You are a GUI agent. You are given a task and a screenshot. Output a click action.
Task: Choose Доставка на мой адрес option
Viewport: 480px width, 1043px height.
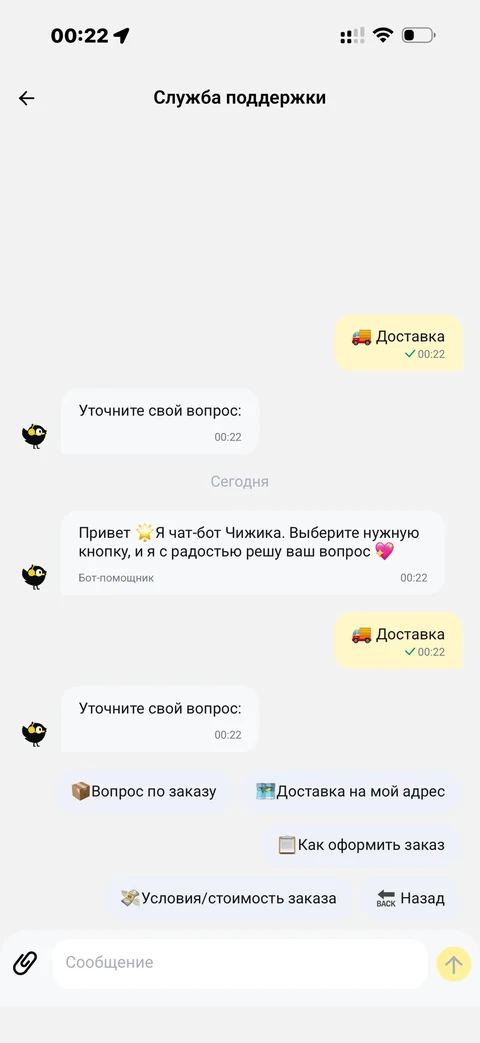coord(350,792)
